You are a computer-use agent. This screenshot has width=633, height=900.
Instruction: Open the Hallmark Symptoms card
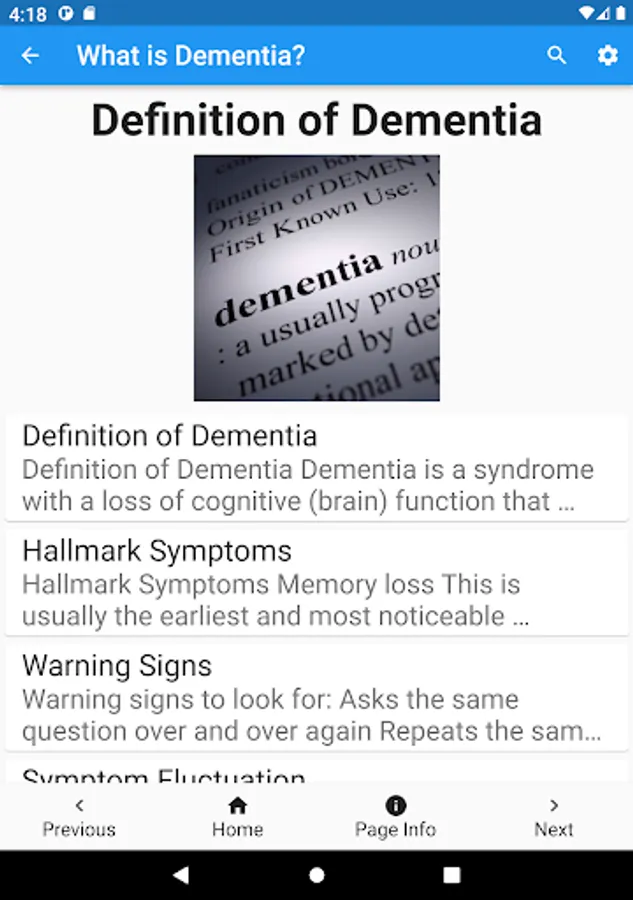pyautogui.click(x=317, y=583)
